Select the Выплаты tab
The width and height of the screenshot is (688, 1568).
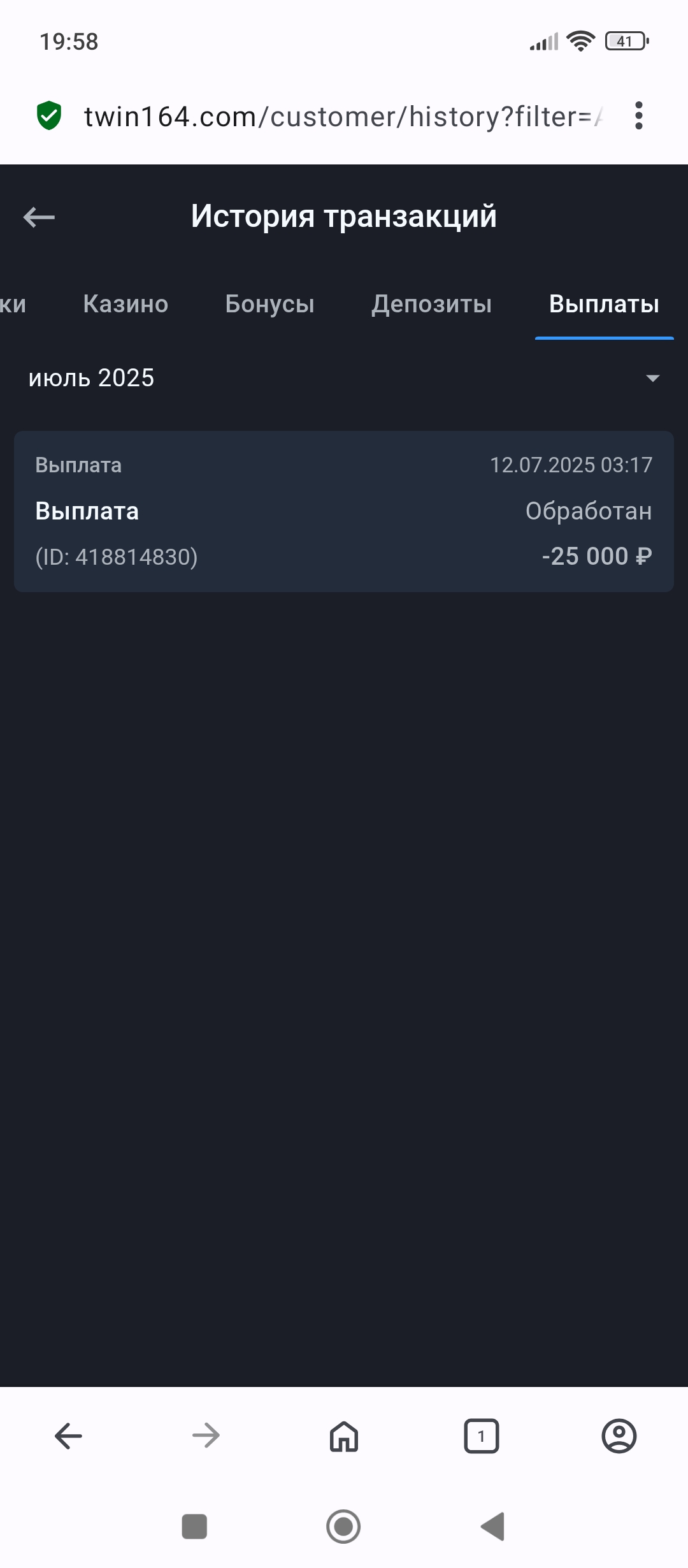click(x=604, y=304)
